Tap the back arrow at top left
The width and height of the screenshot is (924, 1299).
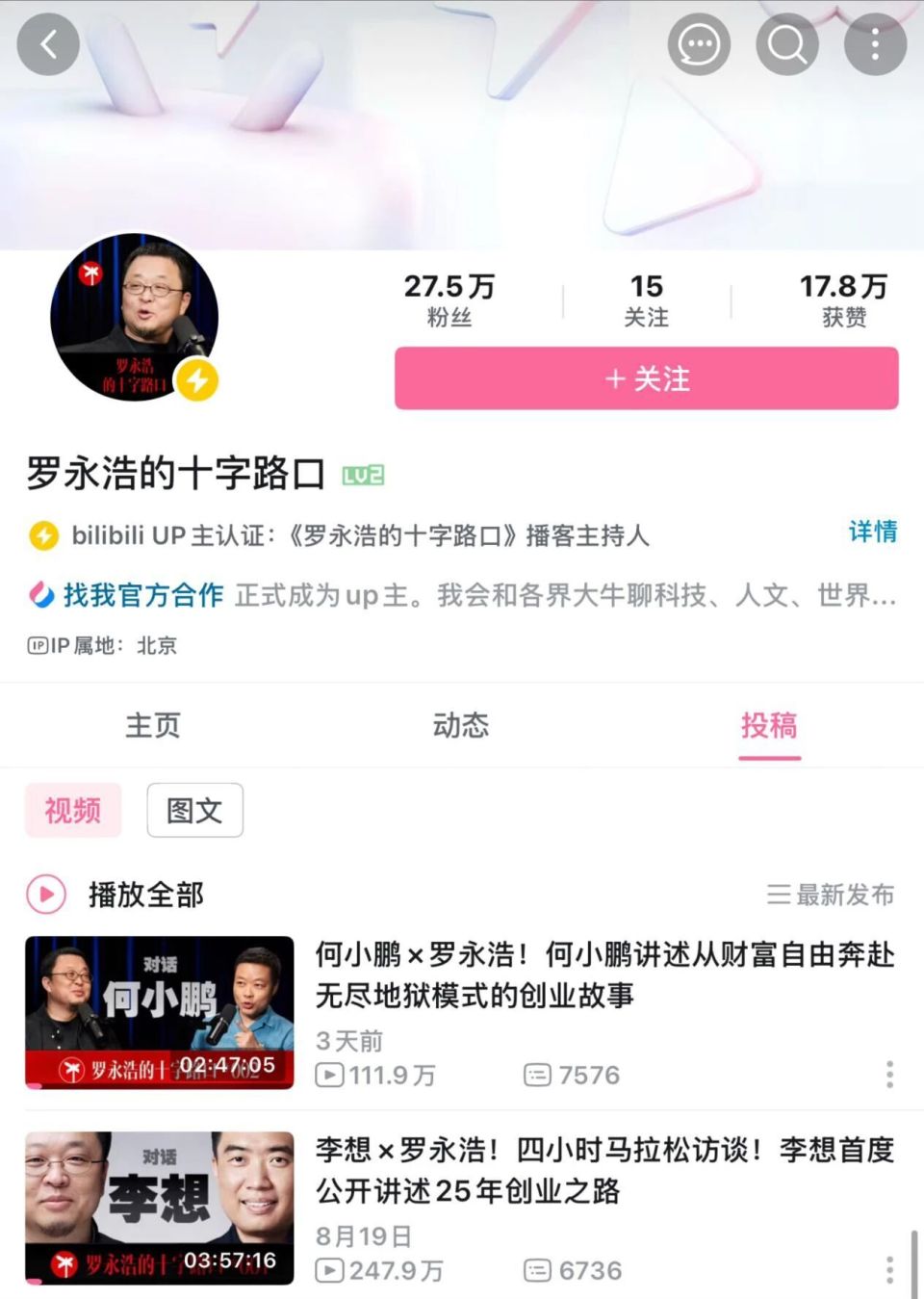[x=48, y=43]
